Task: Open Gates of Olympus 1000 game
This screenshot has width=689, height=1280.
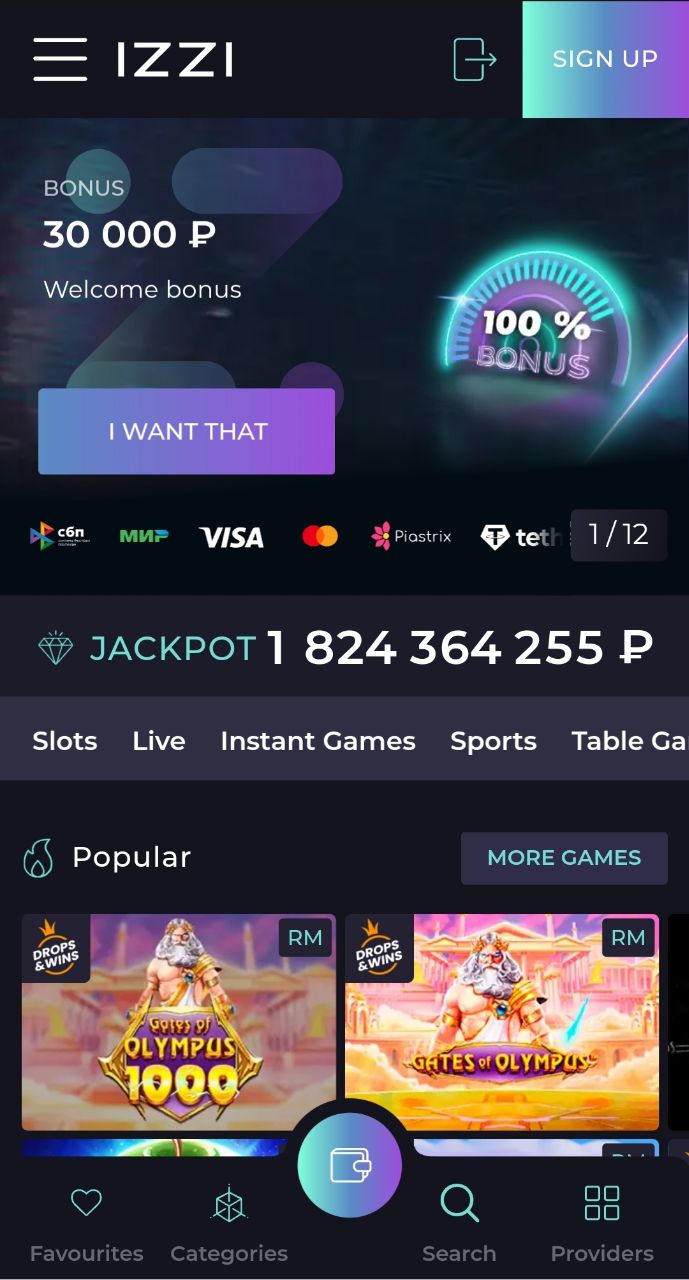Action: (x=179, y=1022)
